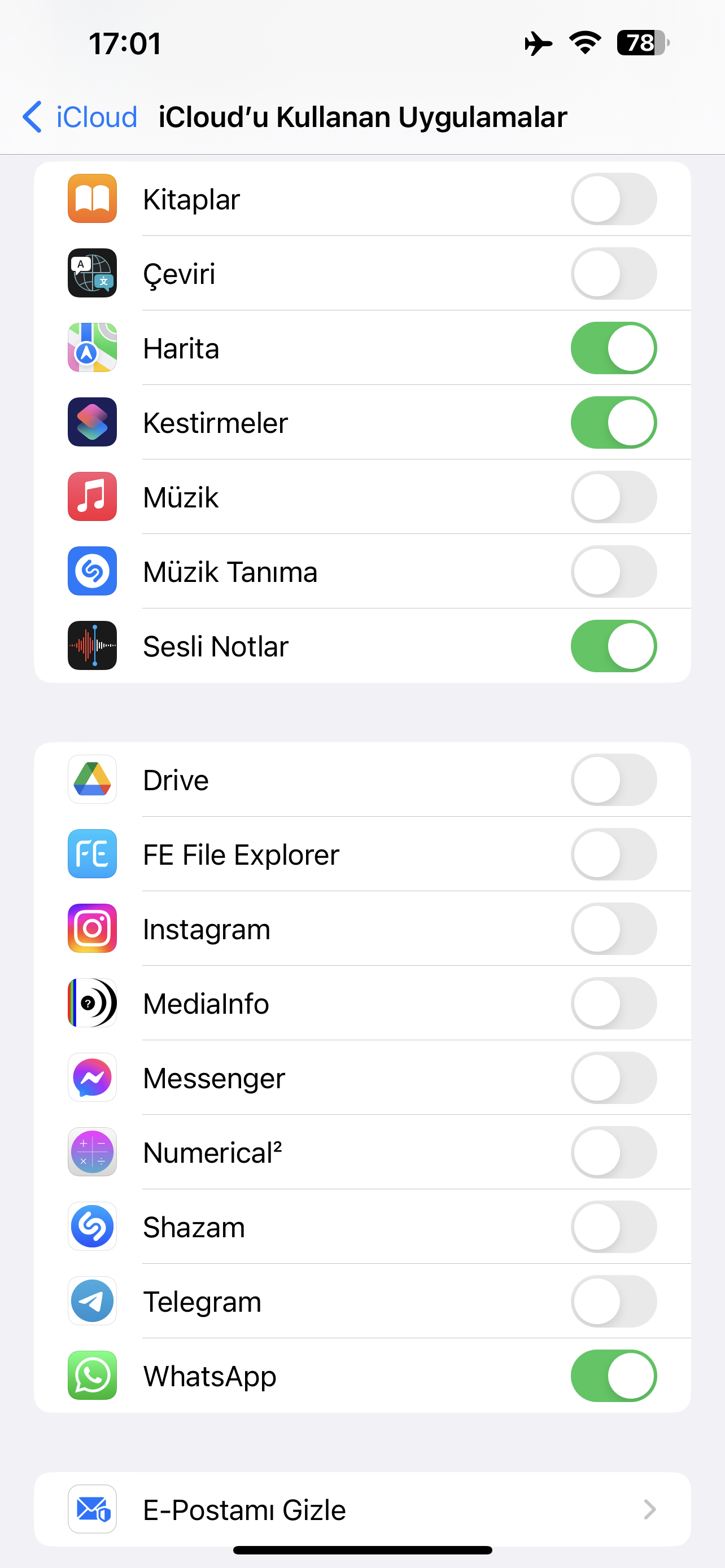Turn on the Shazam switch
725x1568 pixels.
(x=614, y=1227)
